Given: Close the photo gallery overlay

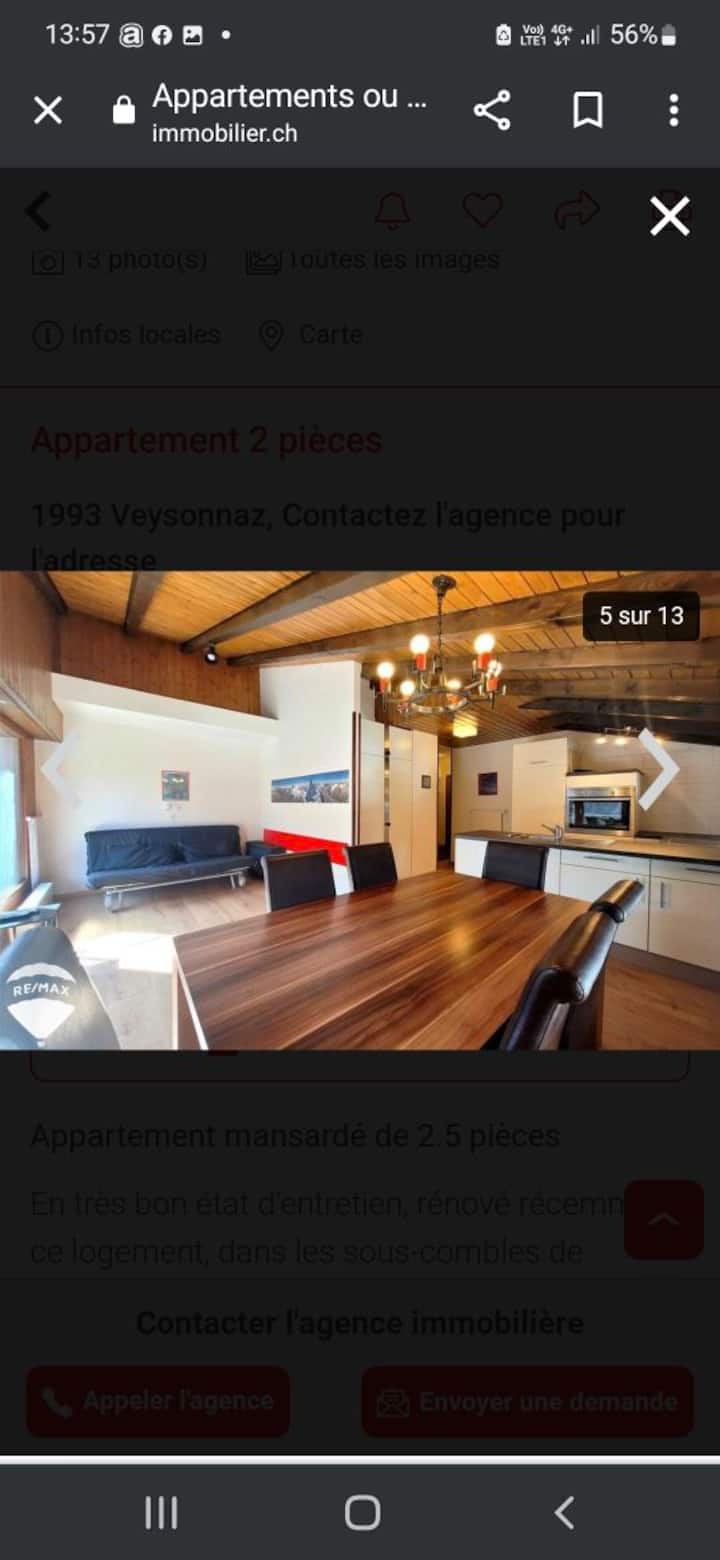Looking at the screenshot, I should tap(669, 215).
